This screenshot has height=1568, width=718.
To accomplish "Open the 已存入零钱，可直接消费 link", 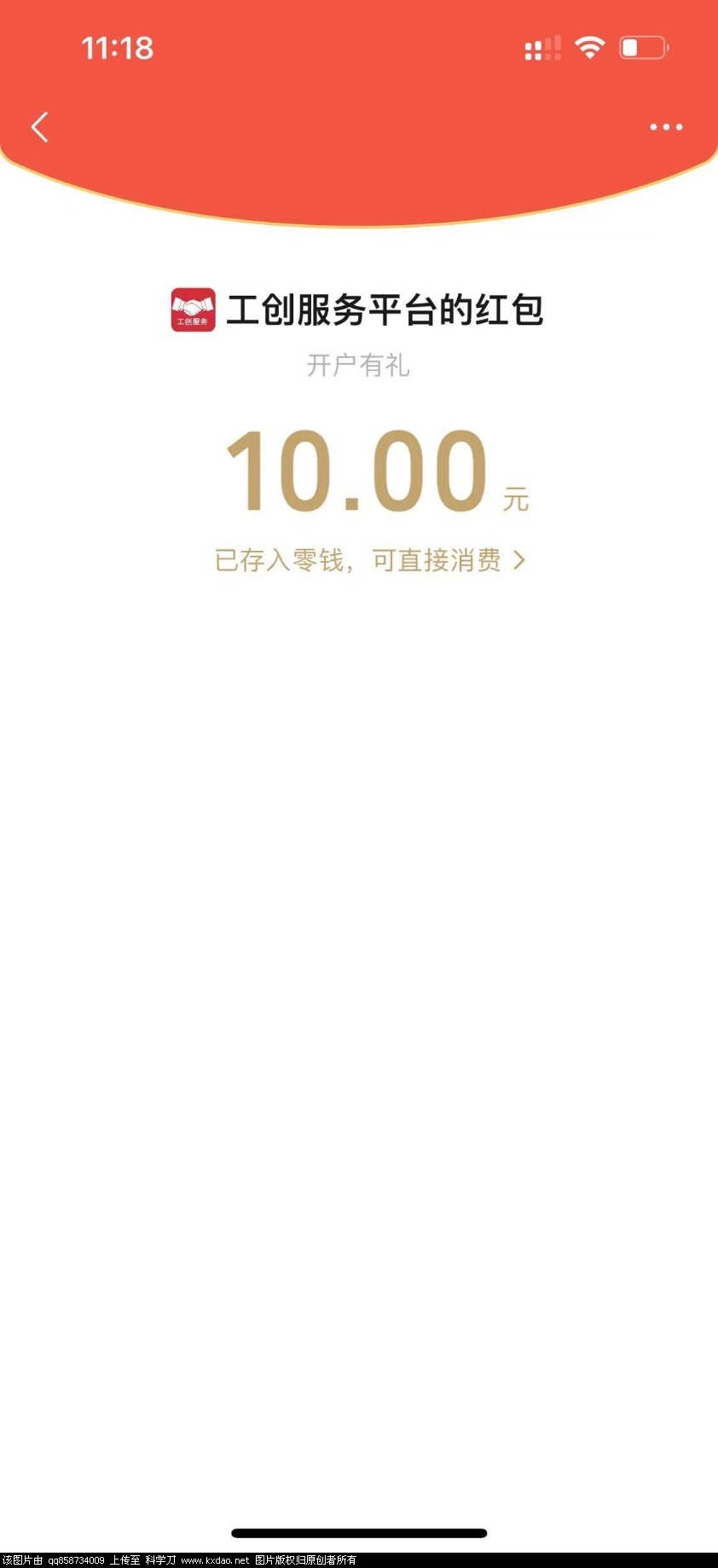I will click(369, 560).
